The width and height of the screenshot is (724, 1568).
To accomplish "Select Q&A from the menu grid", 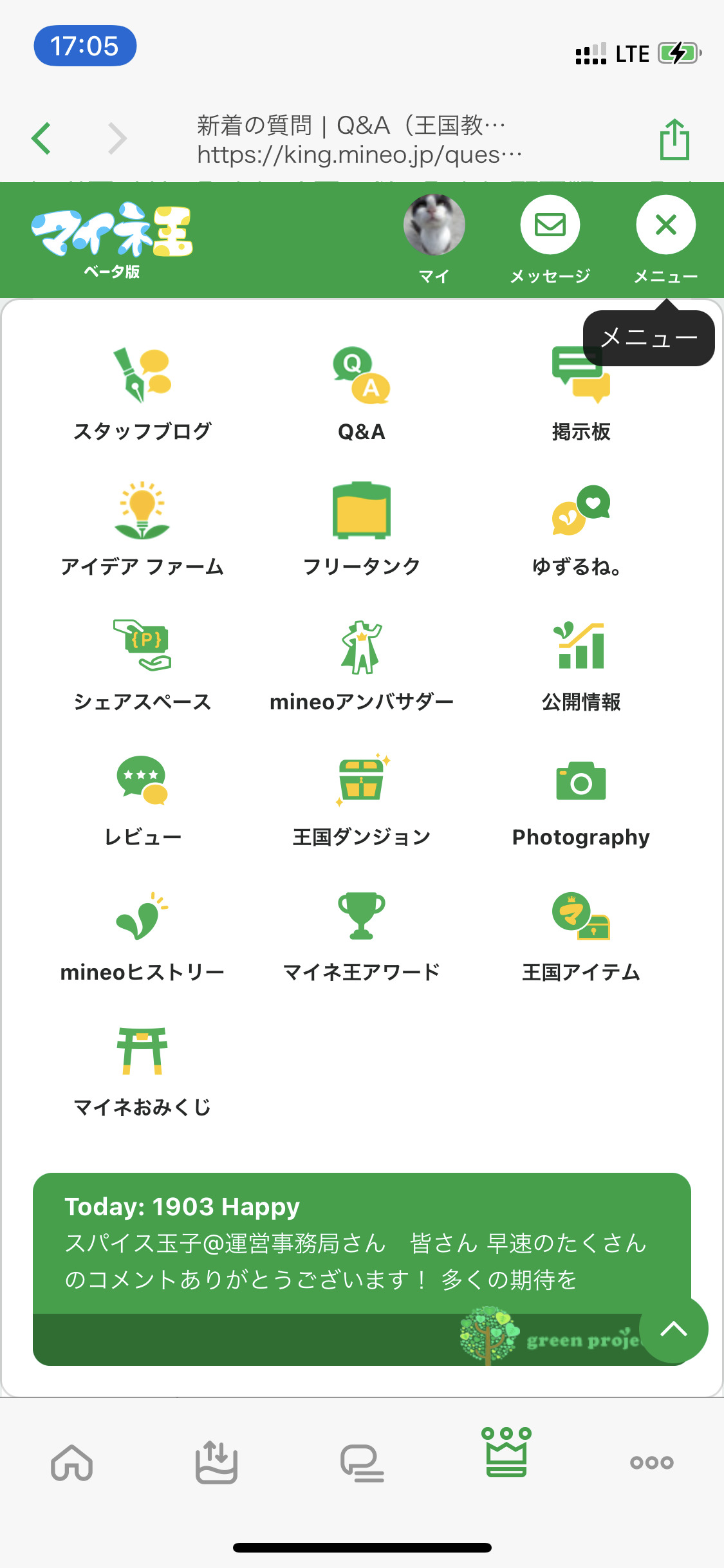I will (x=362, y=394).
